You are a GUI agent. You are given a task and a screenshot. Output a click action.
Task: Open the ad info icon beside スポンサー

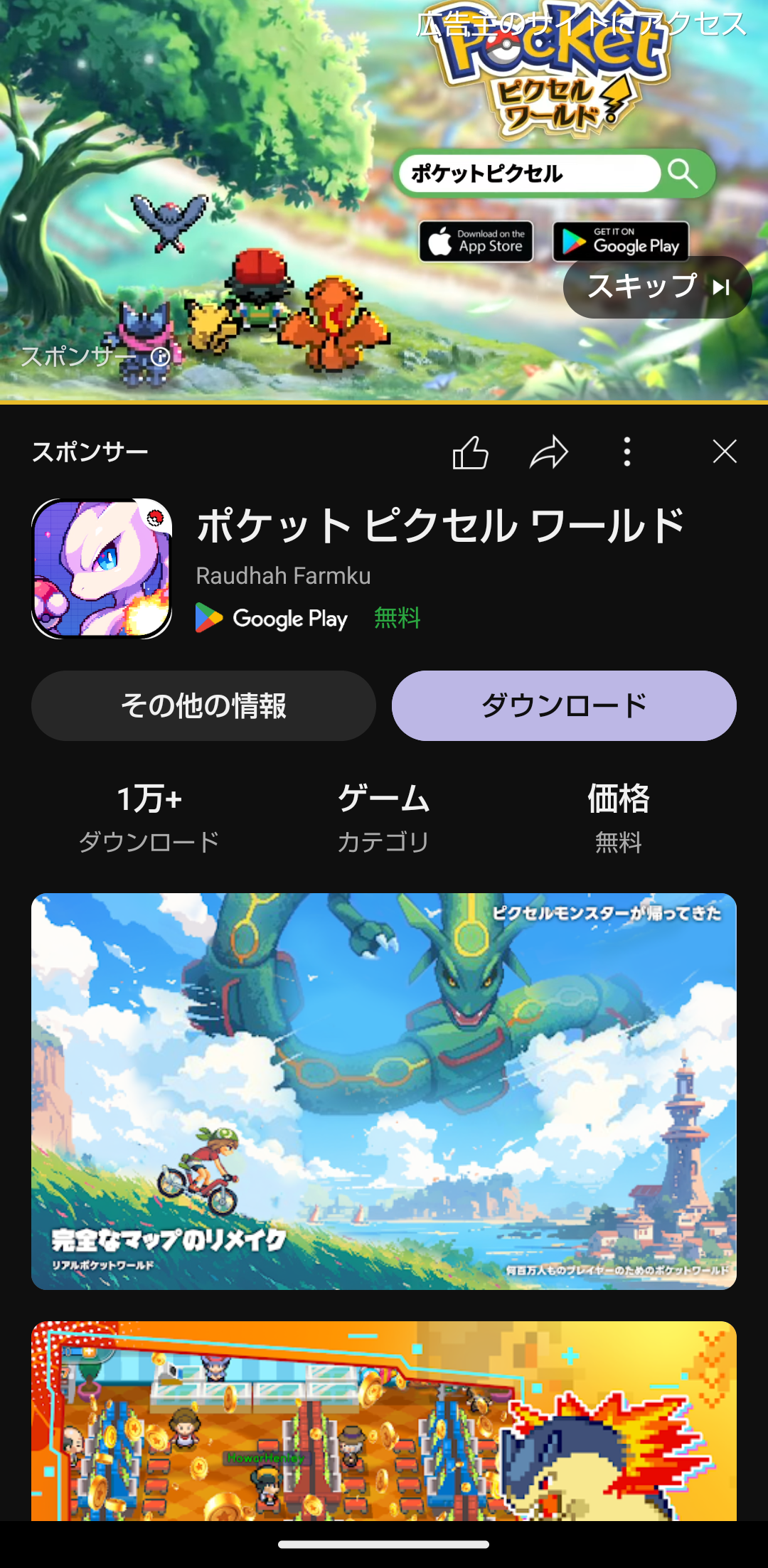point(160,356)
